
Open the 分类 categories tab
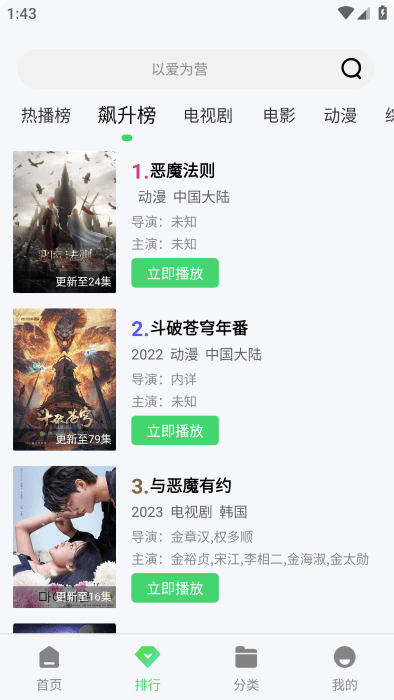(246, 668)
